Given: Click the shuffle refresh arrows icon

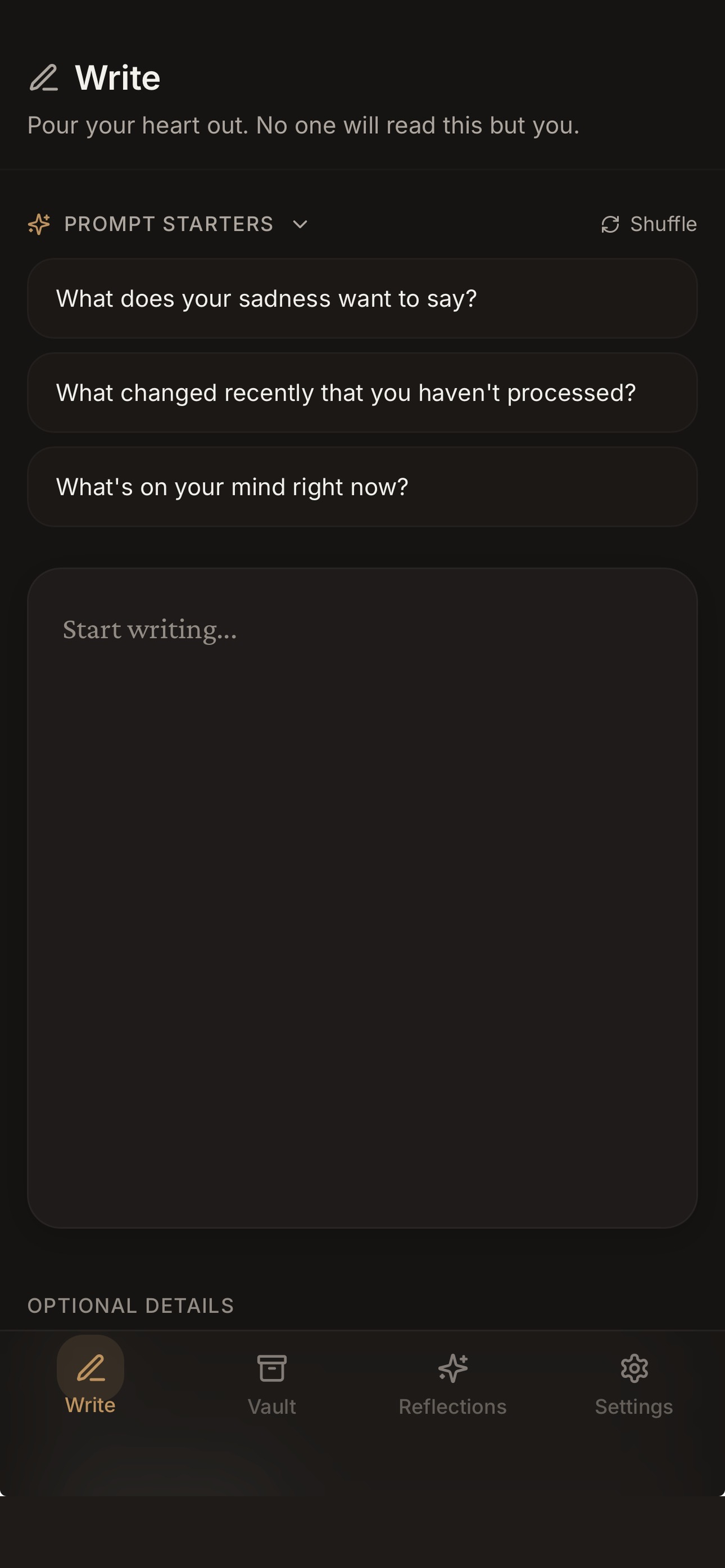Looking at the screenshot, I should pyautogui.click(x=610, y=224).
